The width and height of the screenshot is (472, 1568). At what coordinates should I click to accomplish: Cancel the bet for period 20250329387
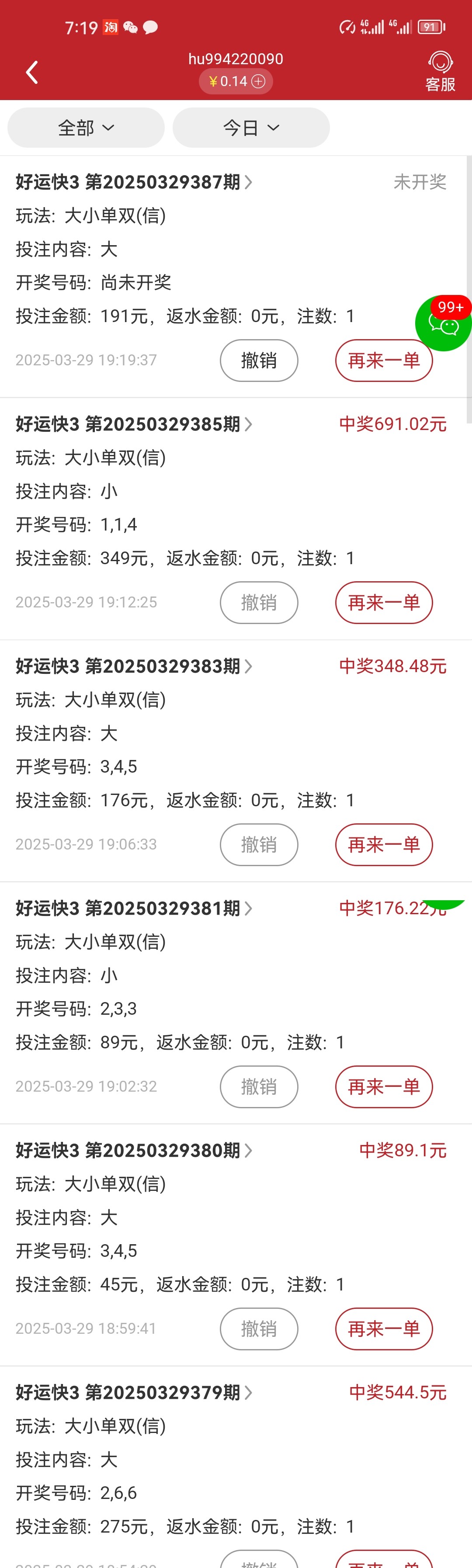[x=259, y=361]
